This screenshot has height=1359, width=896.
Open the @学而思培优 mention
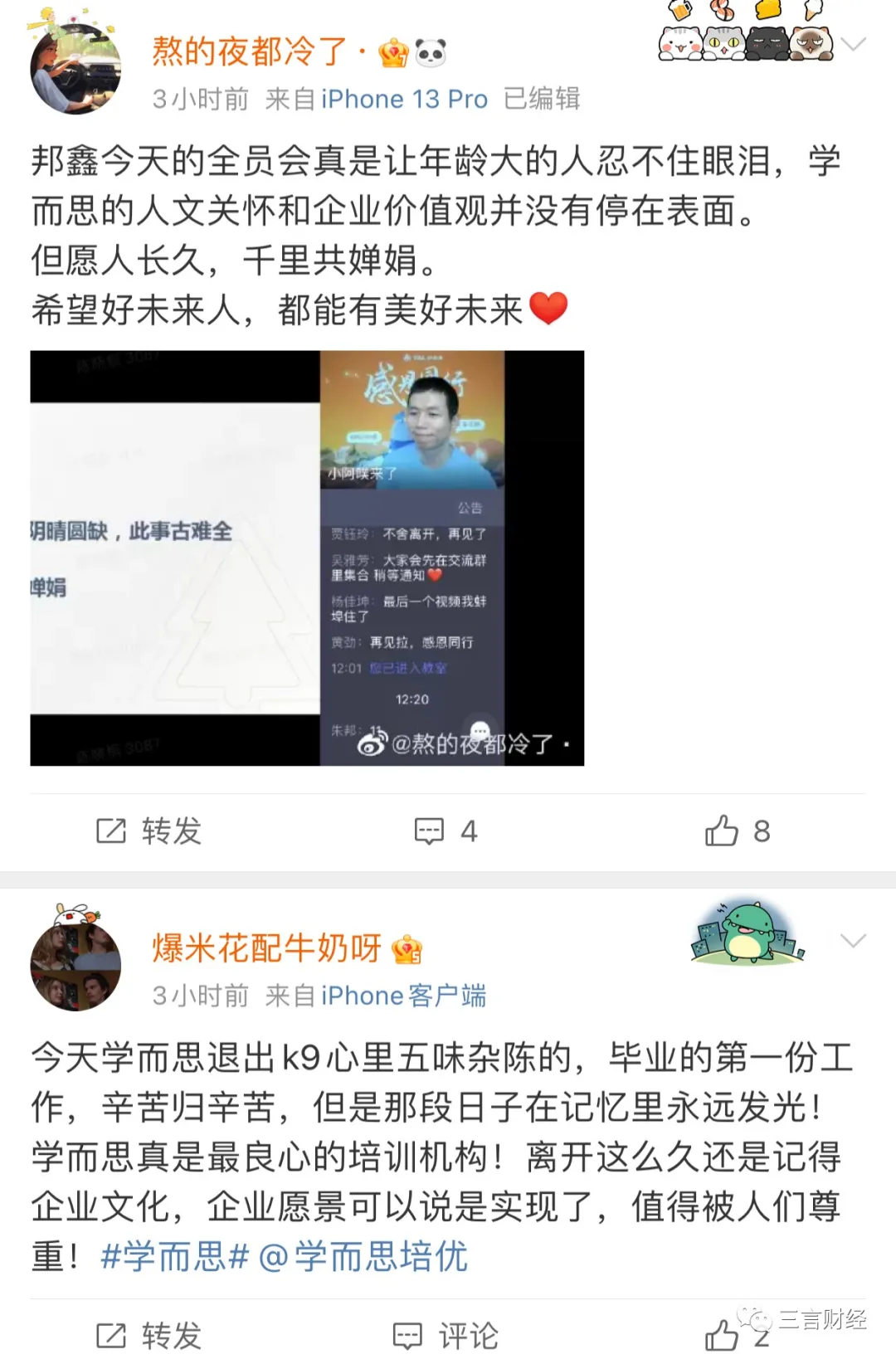(363, 1256)
